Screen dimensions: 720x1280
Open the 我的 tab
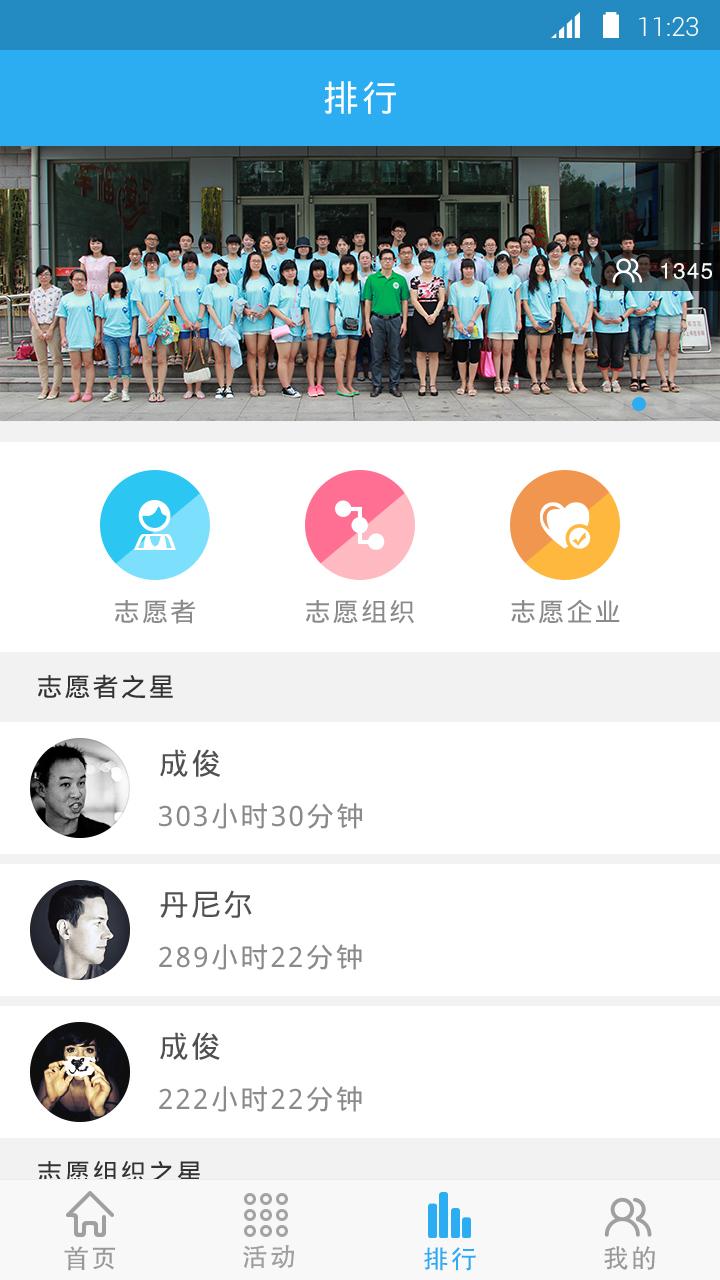(x=629, y=1230)
